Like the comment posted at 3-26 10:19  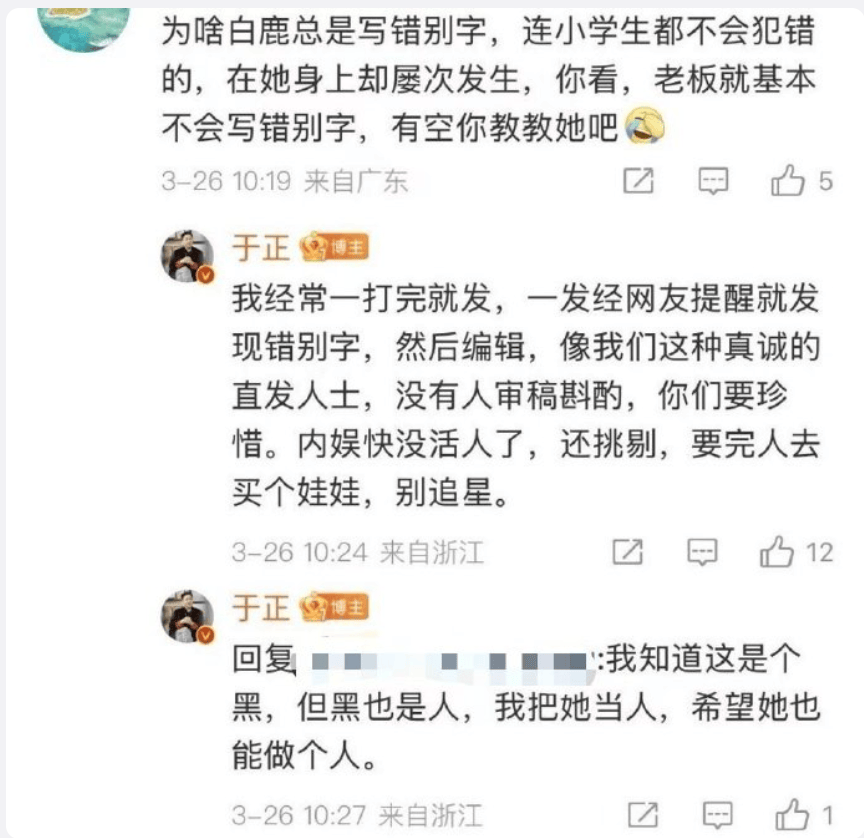click(x=788, y=181)
